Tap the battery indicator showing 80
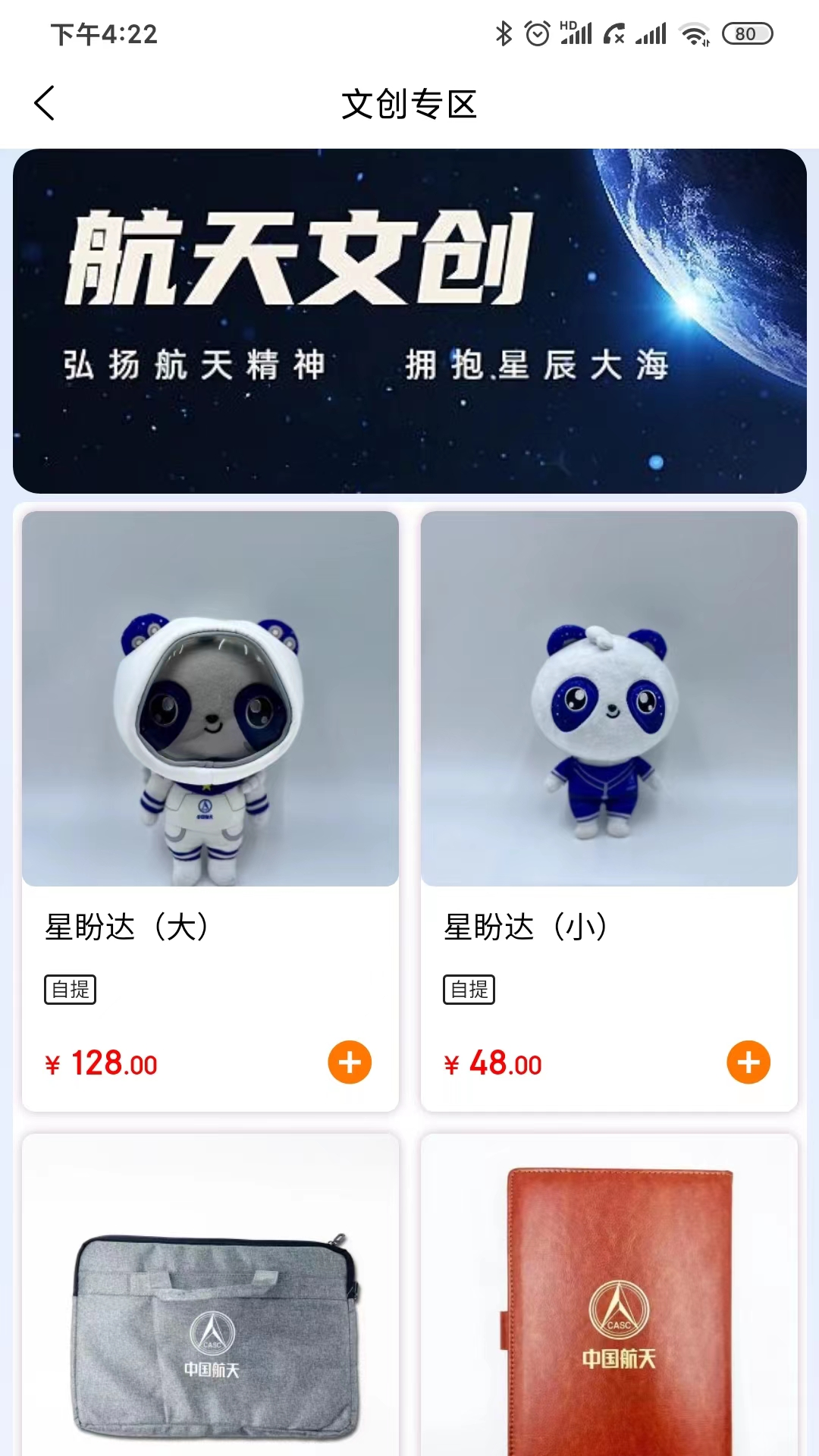 (x=744, y=33)
